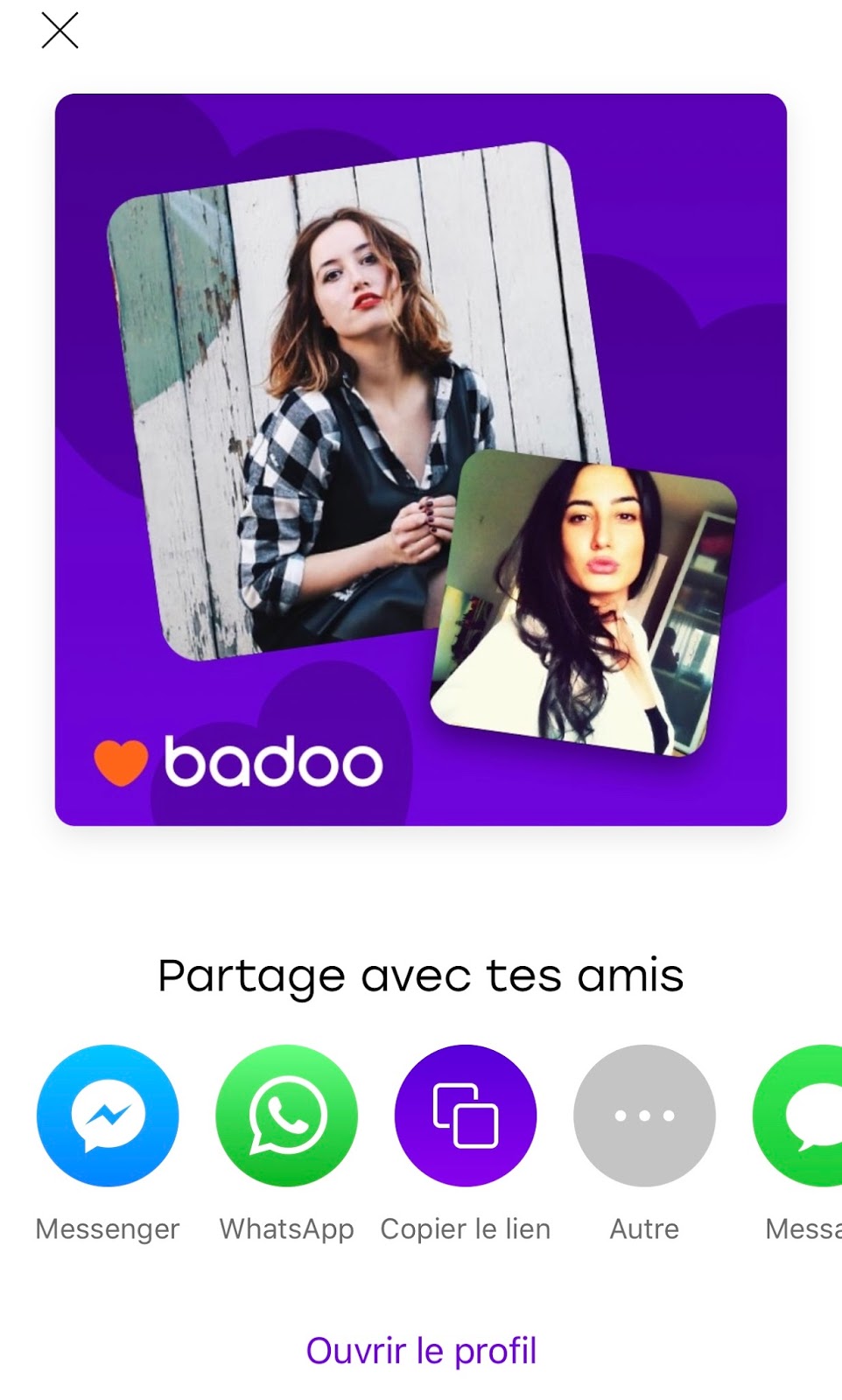Click the Copier le lien label
Image resolution: width=842 pixels, height=1400 pixels.
coord(465,1228)
